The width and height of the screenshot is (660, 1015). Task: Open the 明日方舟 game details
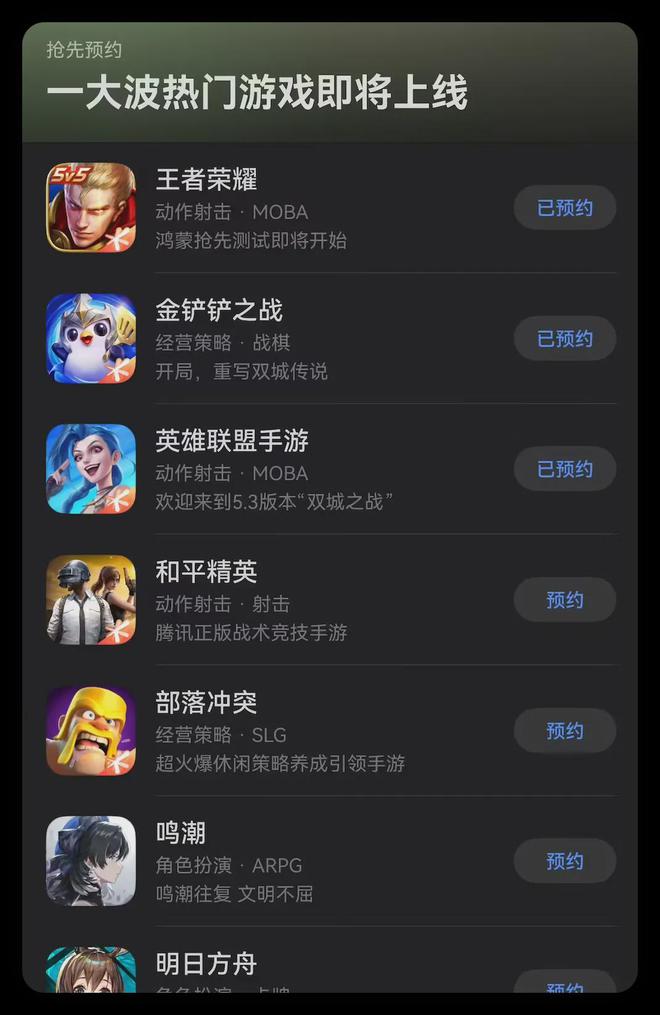click(x=206, y=964)
